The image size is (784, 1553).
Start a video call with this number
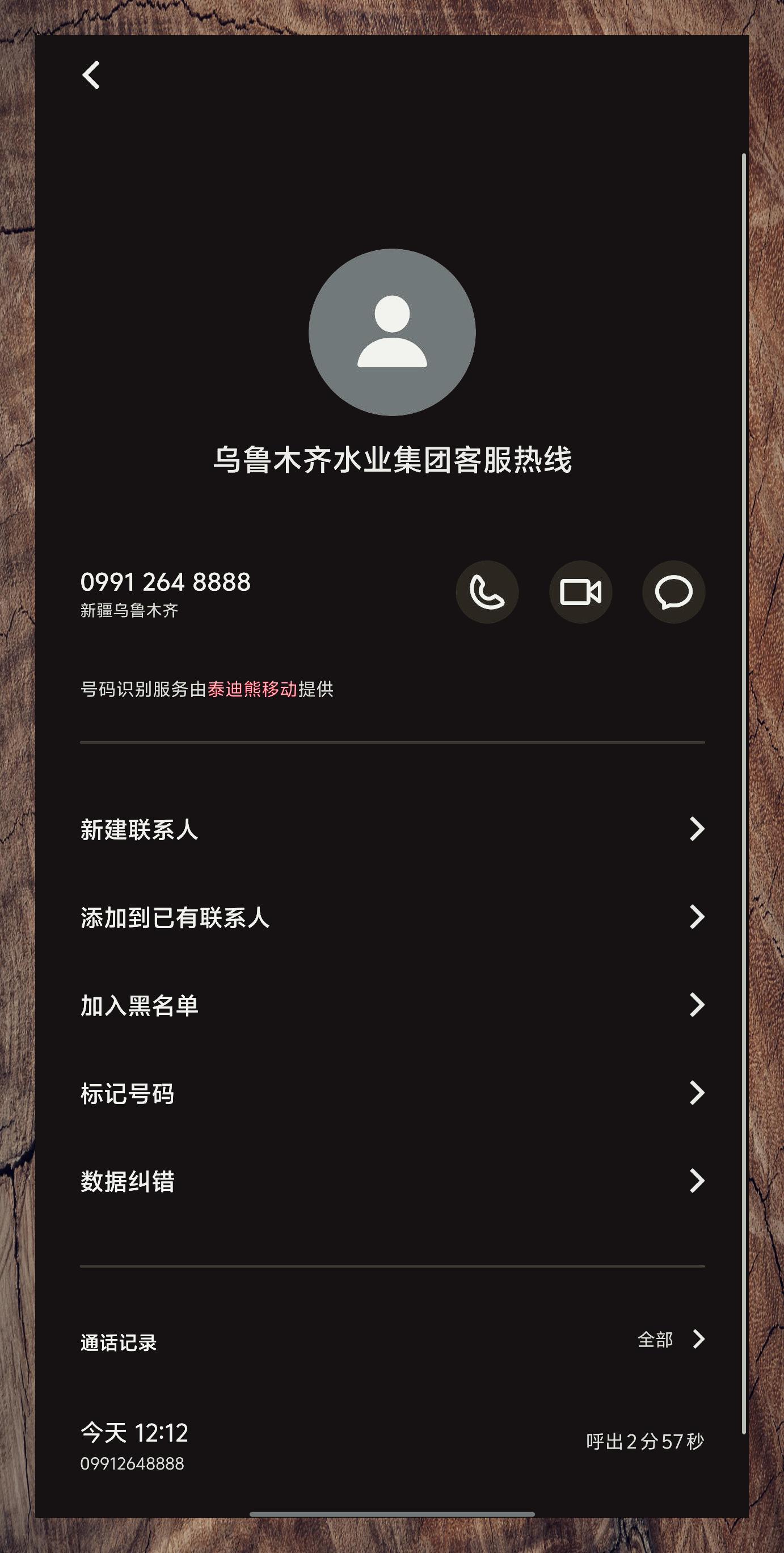(x=580, y=591)
